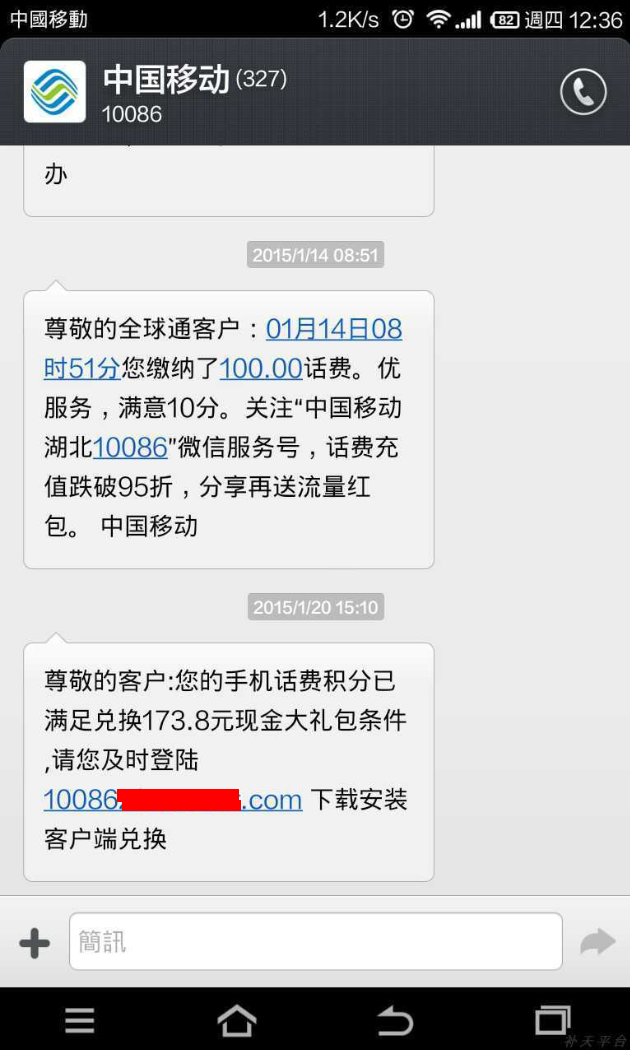Screen dimensions: 630x1050
Task: Tap the 10086 number link after 湖北
Action: 130,447
